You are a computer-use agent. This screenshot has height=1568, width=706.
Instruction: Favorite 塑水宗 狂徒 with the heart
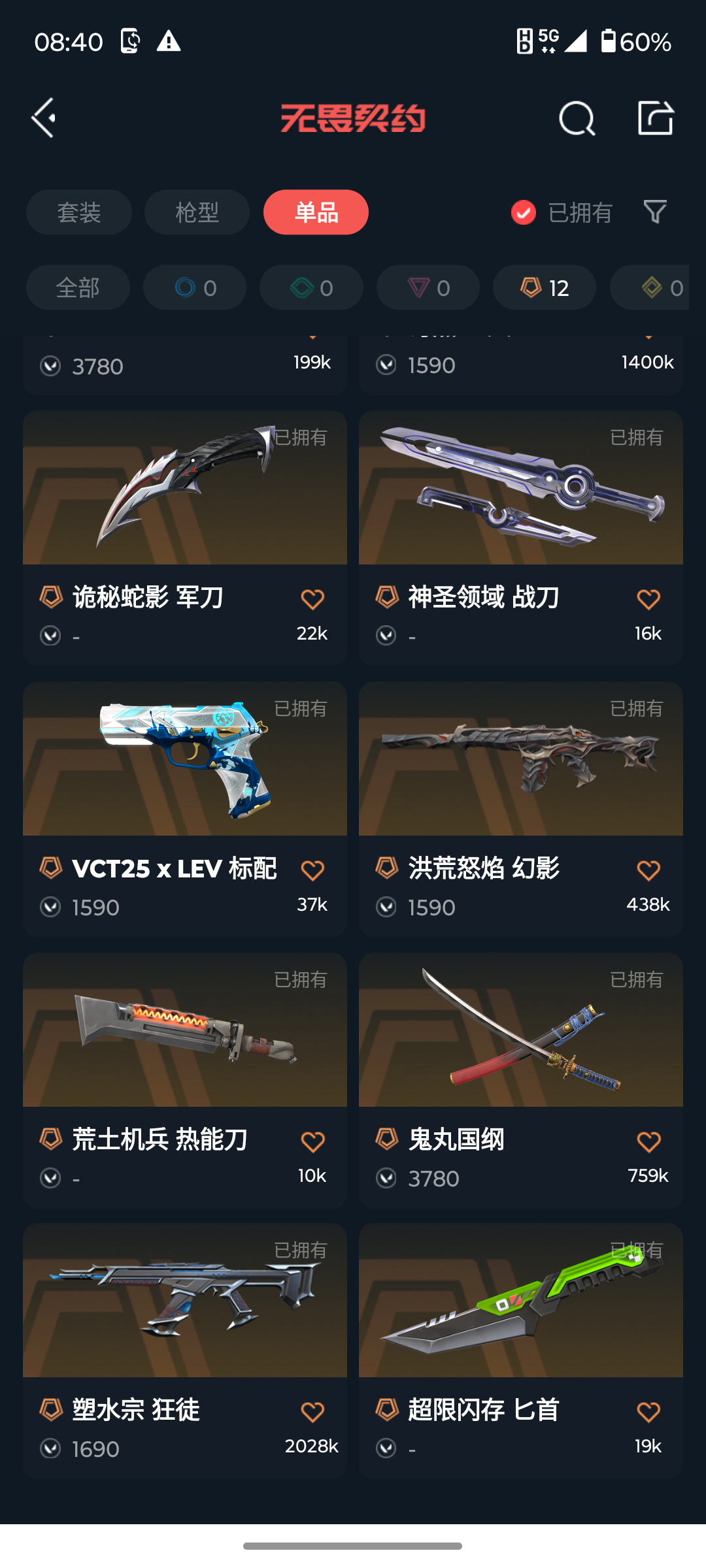coord(312,1413)
